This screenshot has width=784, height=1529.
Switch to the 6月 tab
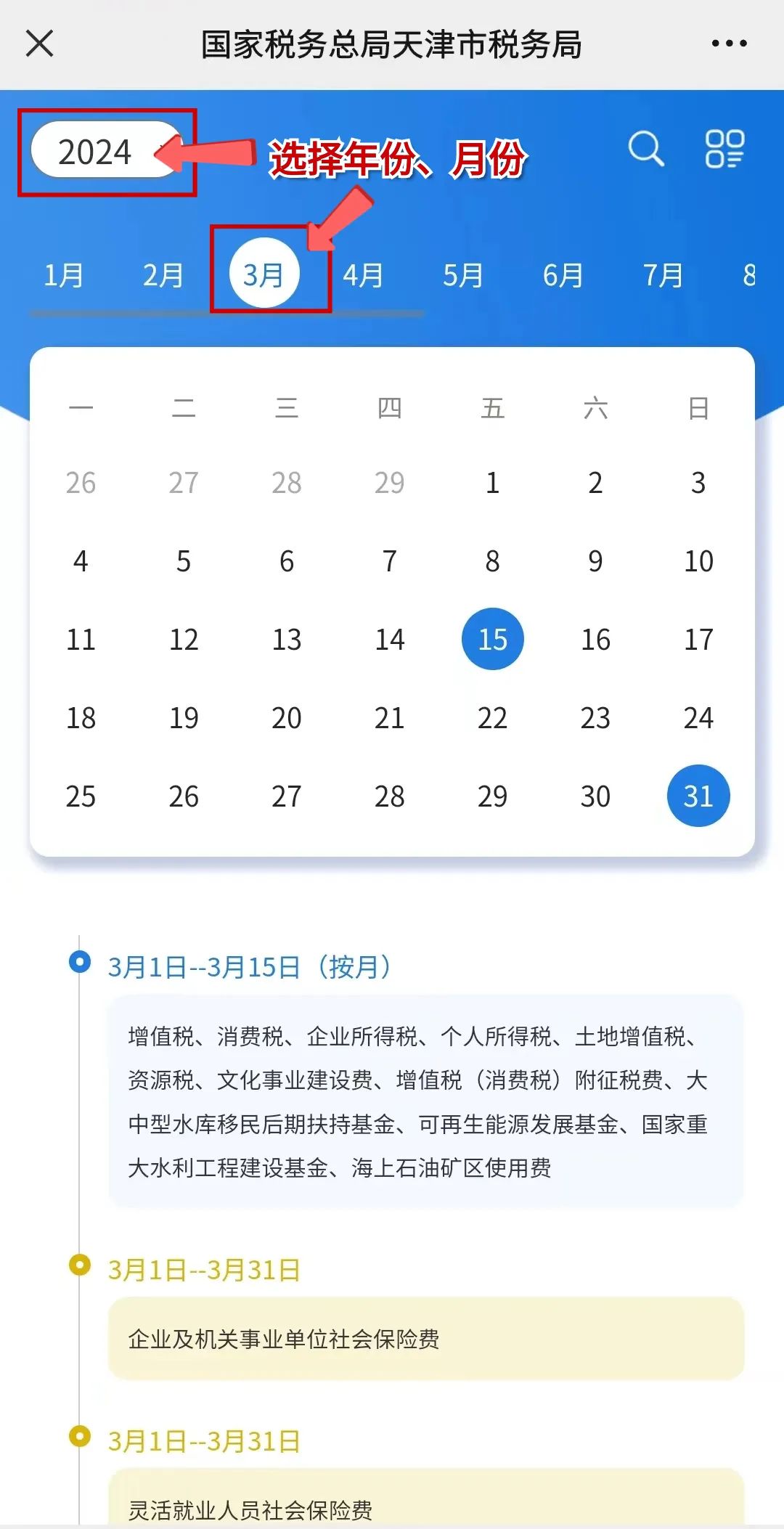(x=563, y=275)
